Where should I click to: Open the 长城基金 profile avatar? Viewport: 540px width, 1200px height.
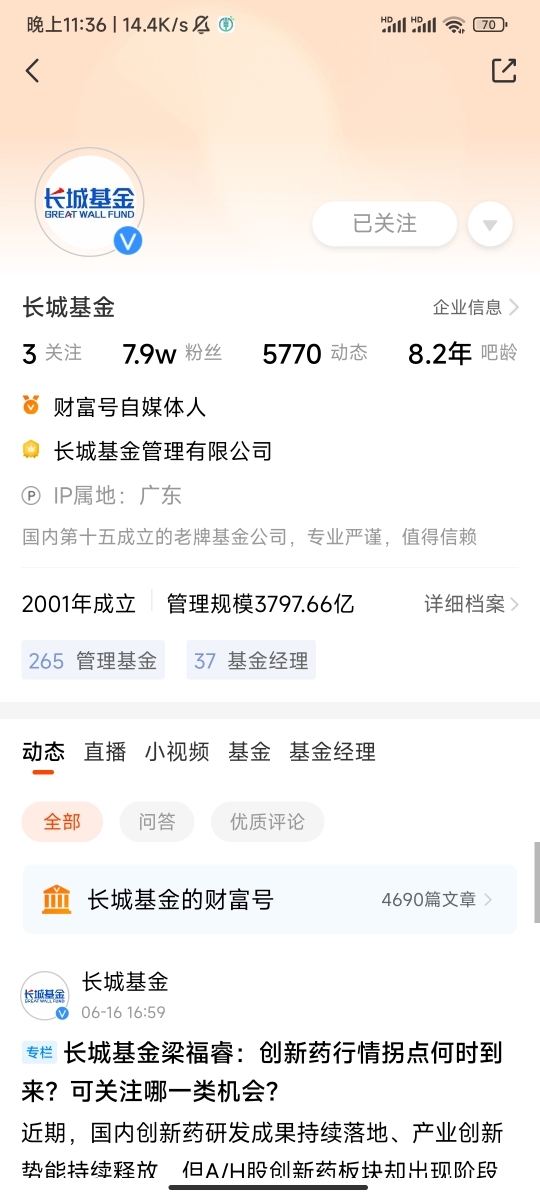coord(90,203)
